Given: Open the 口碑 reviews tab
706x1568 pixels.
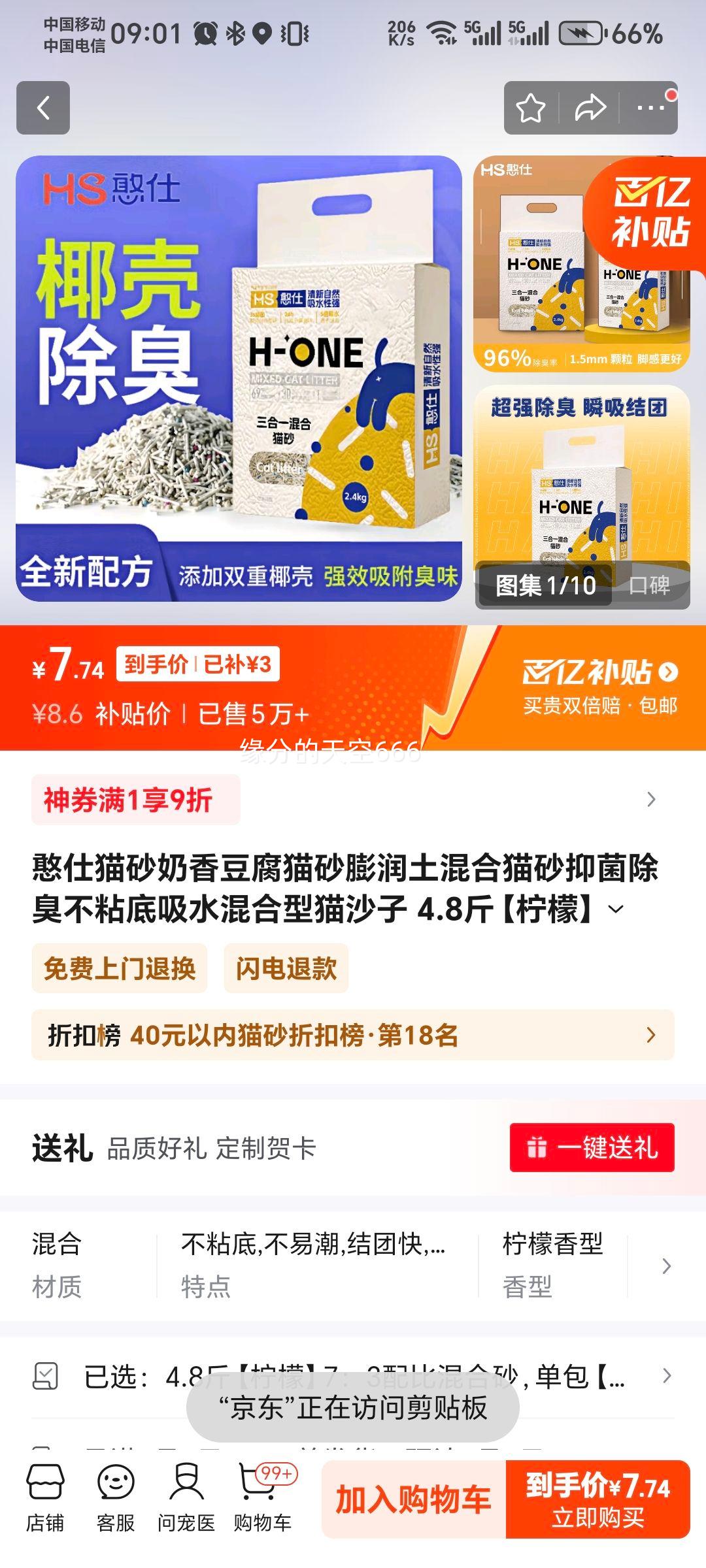Looking at the screenshot, I should (x=649, y=585).
